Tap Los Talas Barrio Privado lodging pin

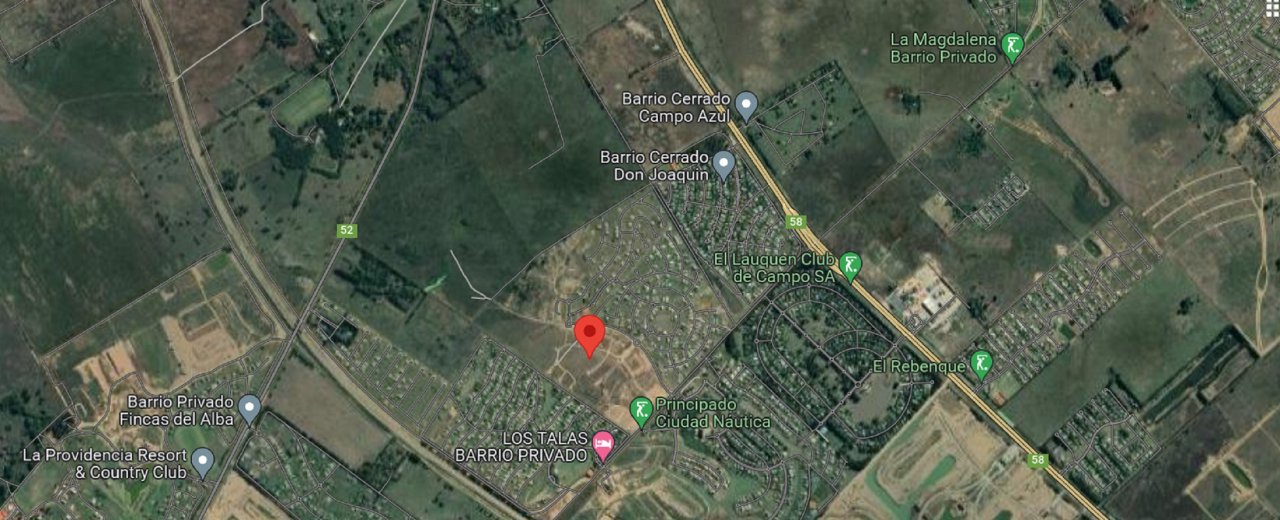point(603,445)
